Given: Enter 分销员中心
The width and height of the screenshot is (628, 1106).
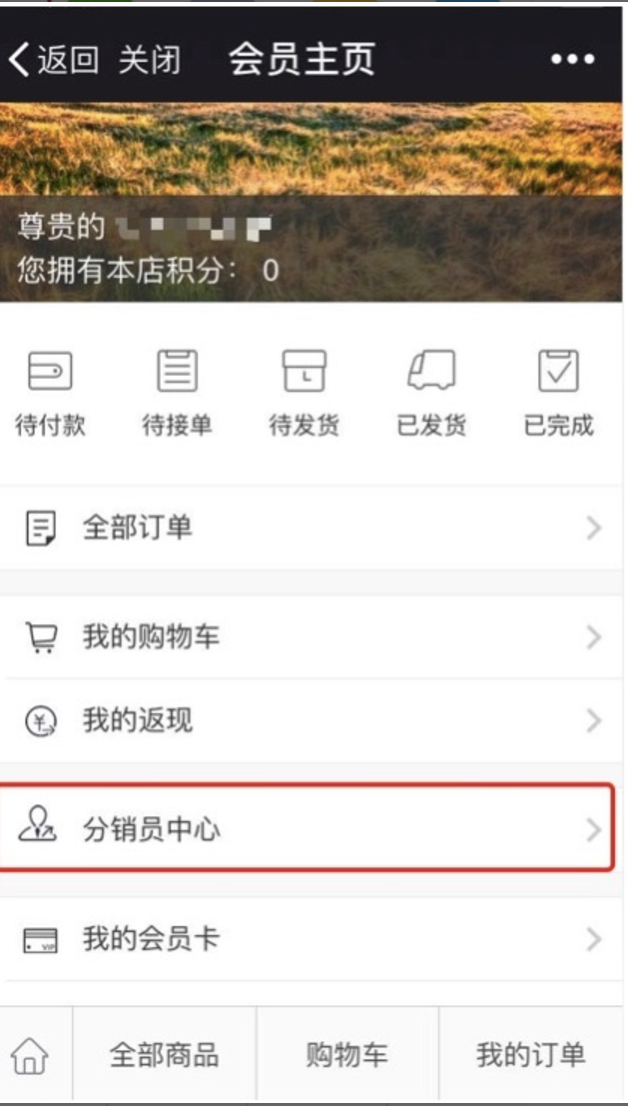Looking at the screenshot, I should (x=307, y=828).
